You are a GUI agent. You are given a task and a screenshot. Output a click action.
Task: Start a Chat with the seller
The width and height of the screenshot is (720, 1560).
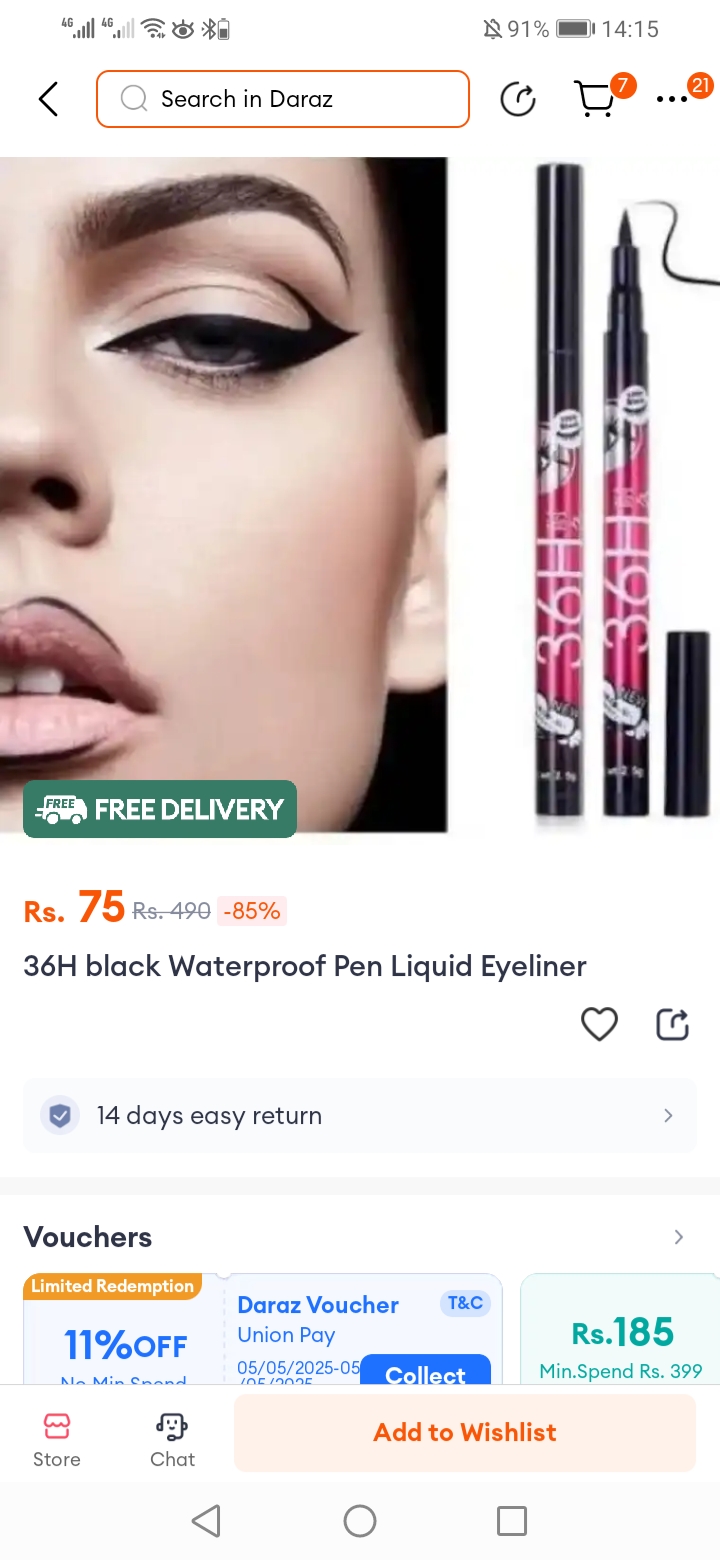pyautogui.click(x=172, y=1440)
